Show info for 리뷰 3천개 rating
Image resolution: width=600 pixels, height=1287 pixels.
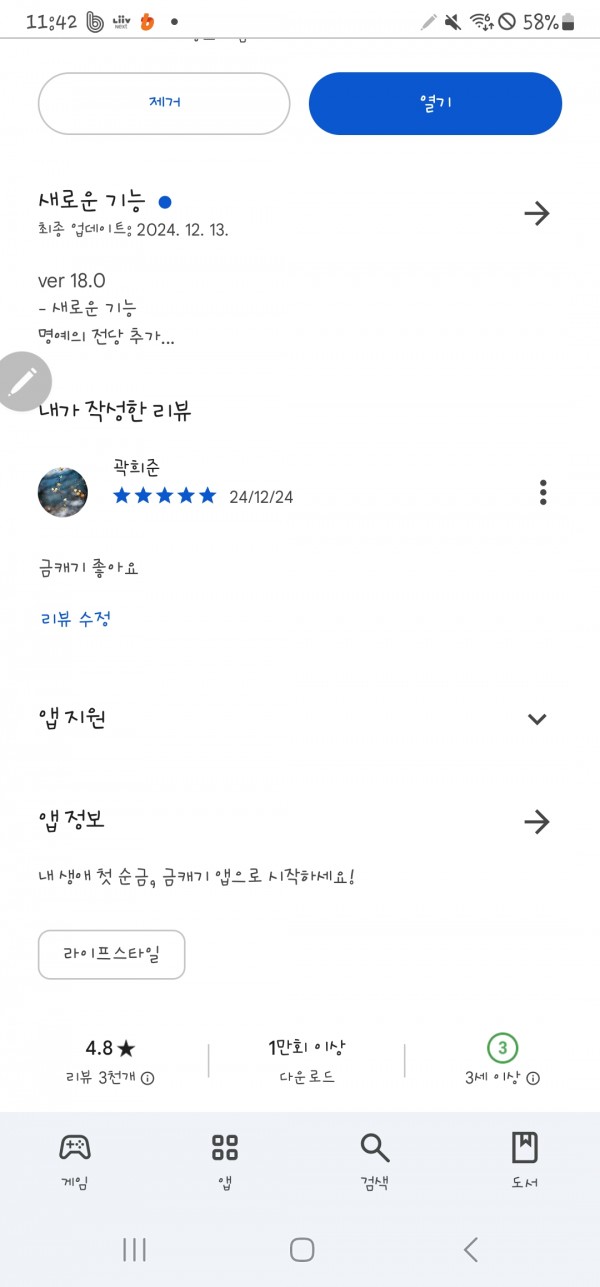tap(147, 1078)
